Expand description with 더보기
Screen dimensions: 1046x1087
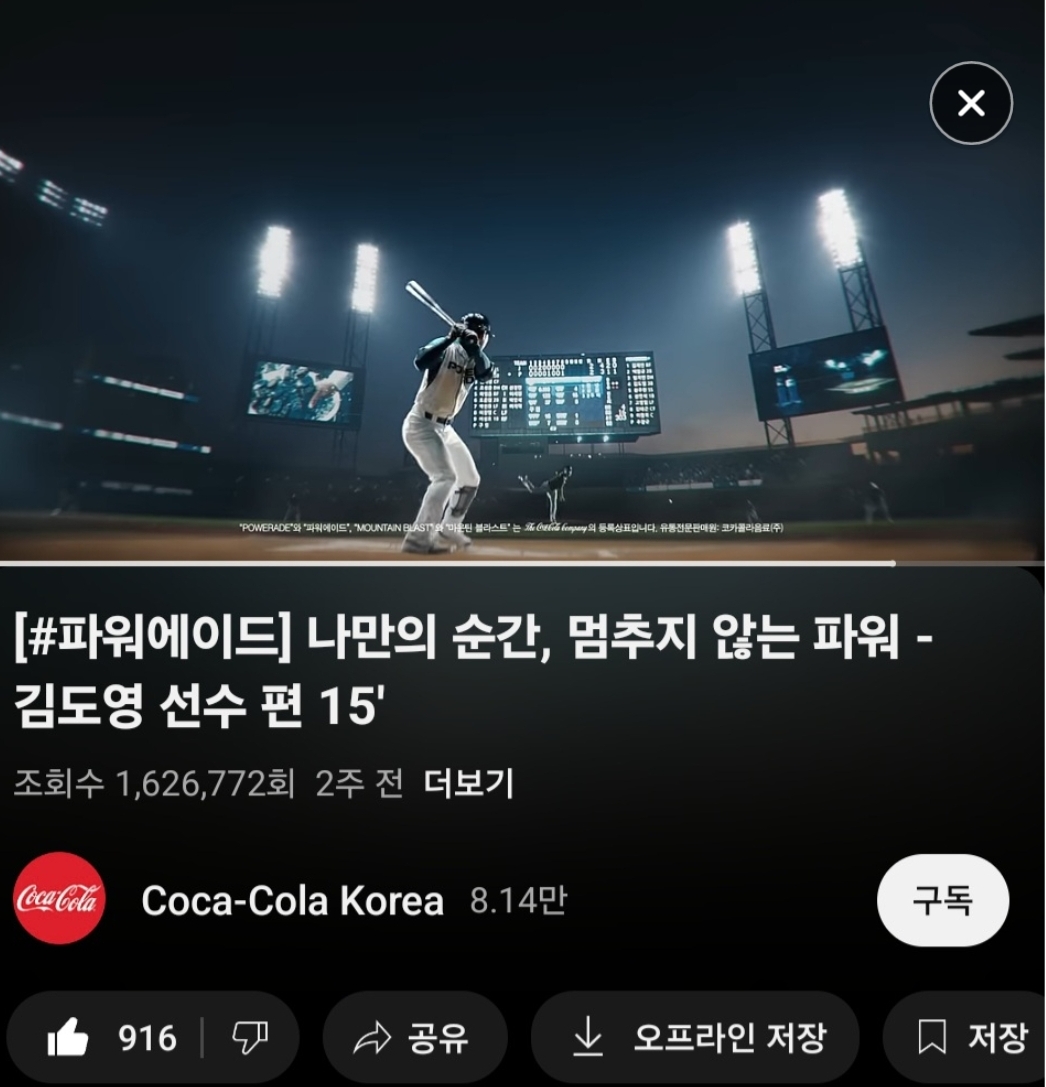click(468, 783)
